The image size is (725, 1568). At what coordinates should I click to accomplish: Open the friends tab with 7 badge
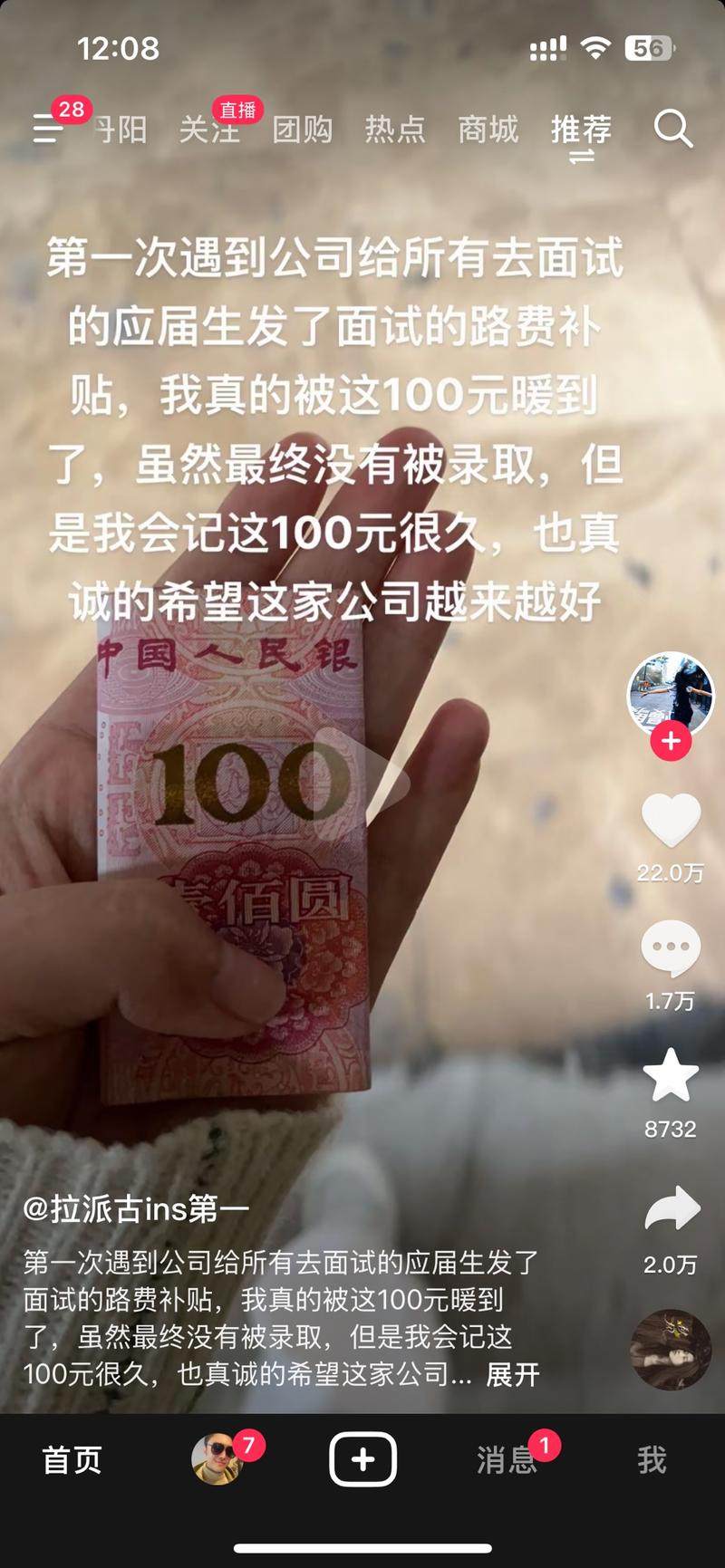(x=218, y=1459)
